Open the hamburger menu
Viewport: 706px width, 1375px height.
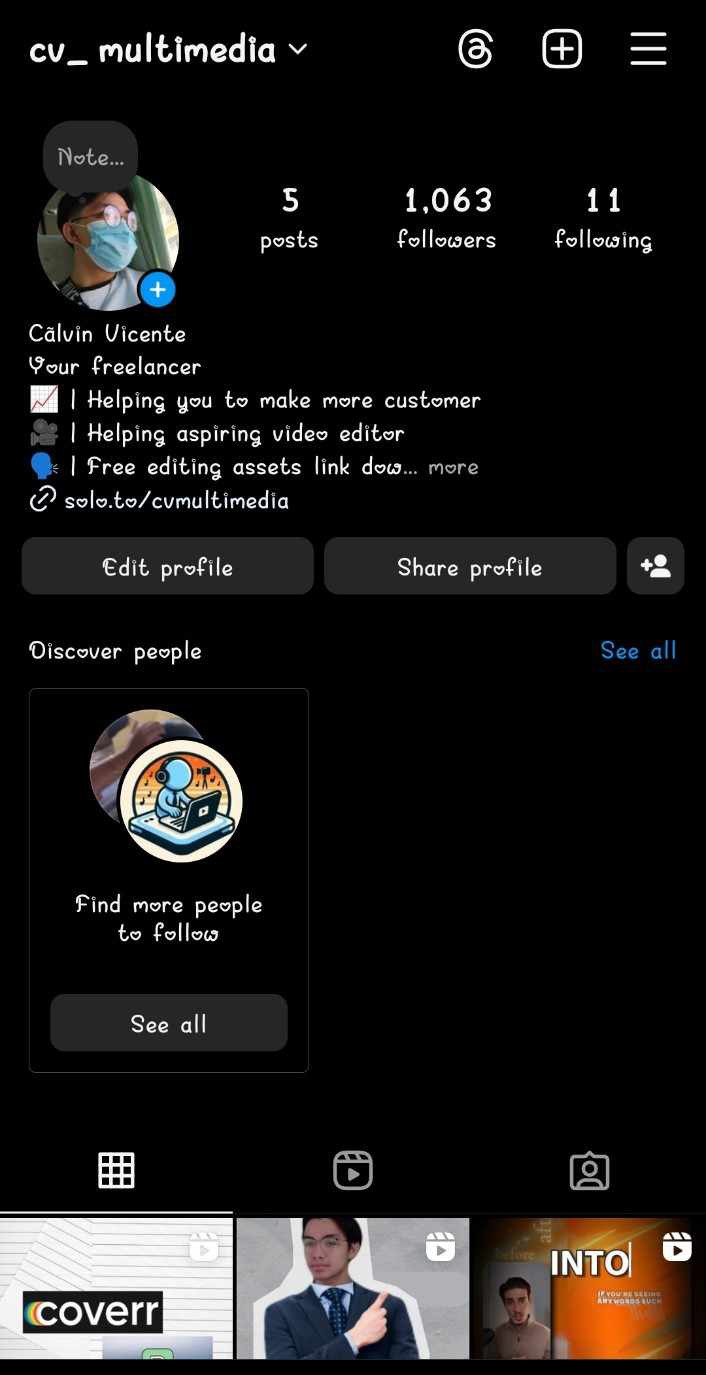coord(648,49)
